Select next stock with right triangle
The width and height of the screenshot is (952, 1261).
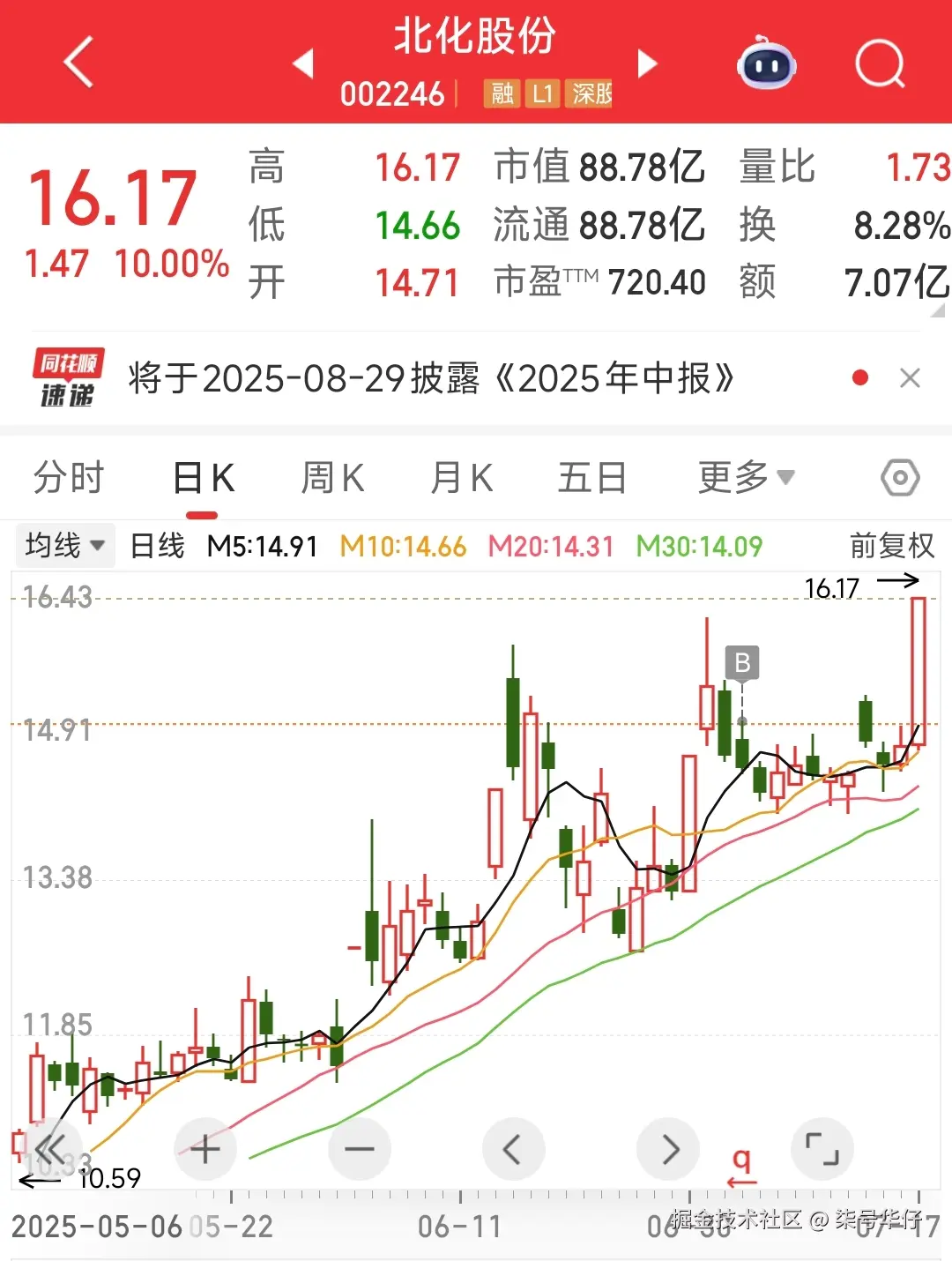pos(648,63)
